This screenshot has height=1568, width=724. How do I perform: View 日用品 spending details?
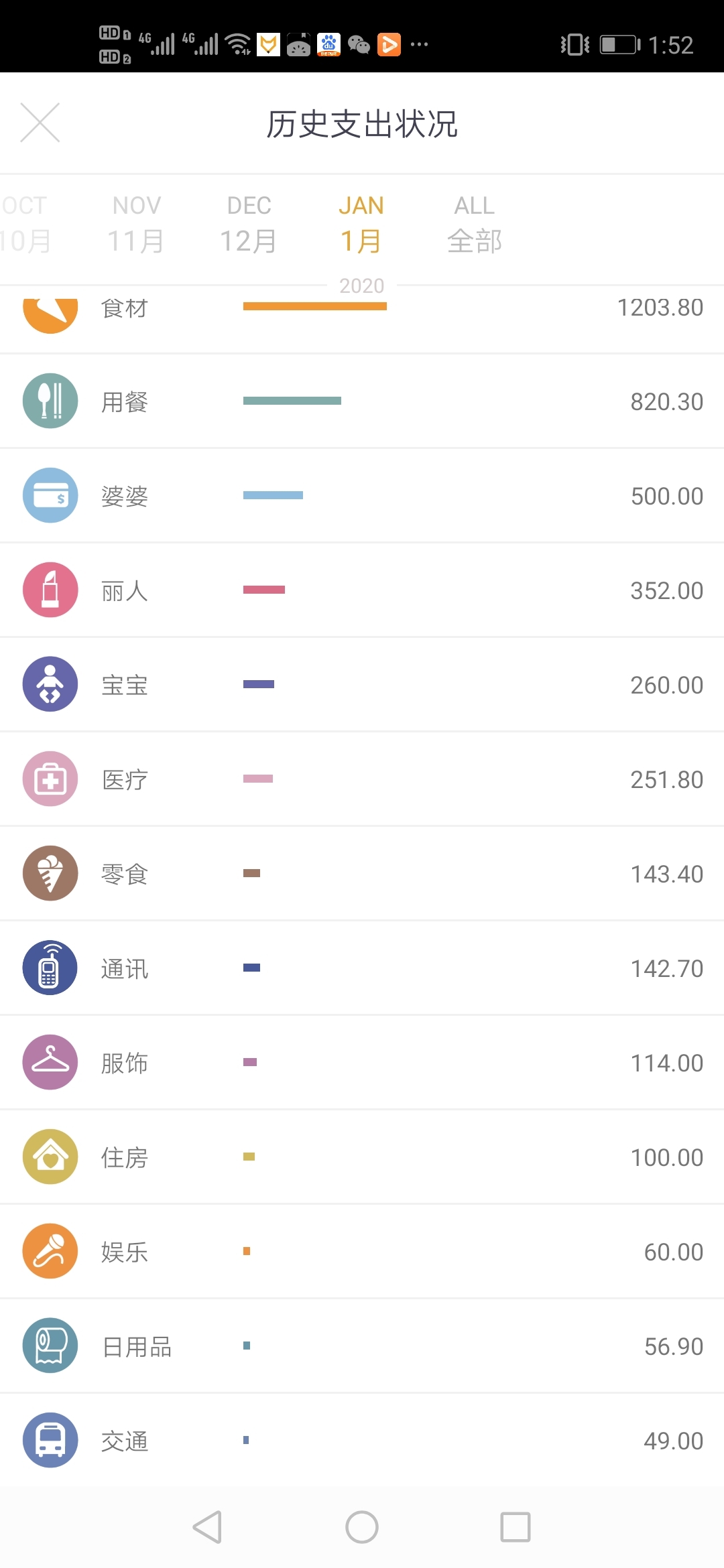[x=362, y=1346]
